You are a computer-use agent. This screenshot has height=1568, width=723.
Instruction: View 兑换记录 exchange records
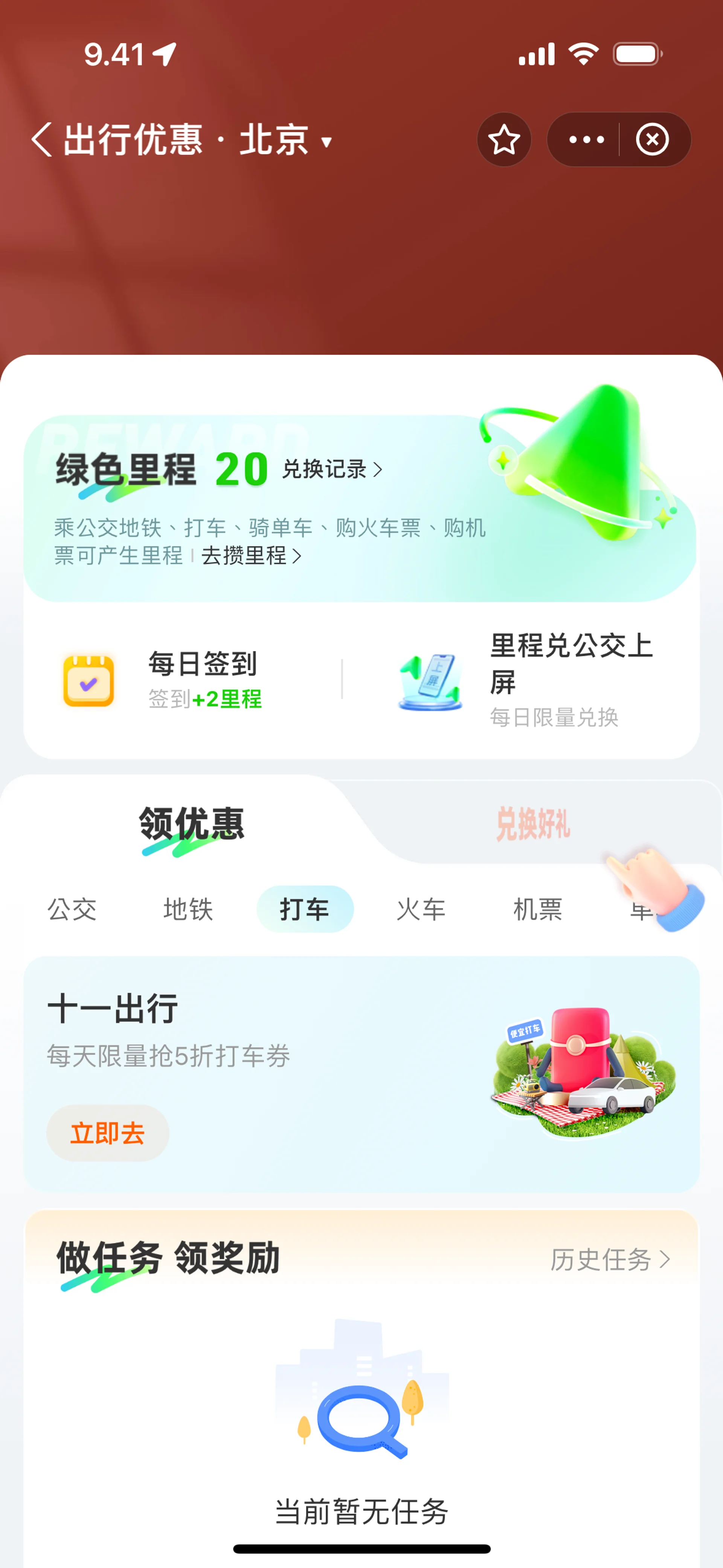[332, 469]
